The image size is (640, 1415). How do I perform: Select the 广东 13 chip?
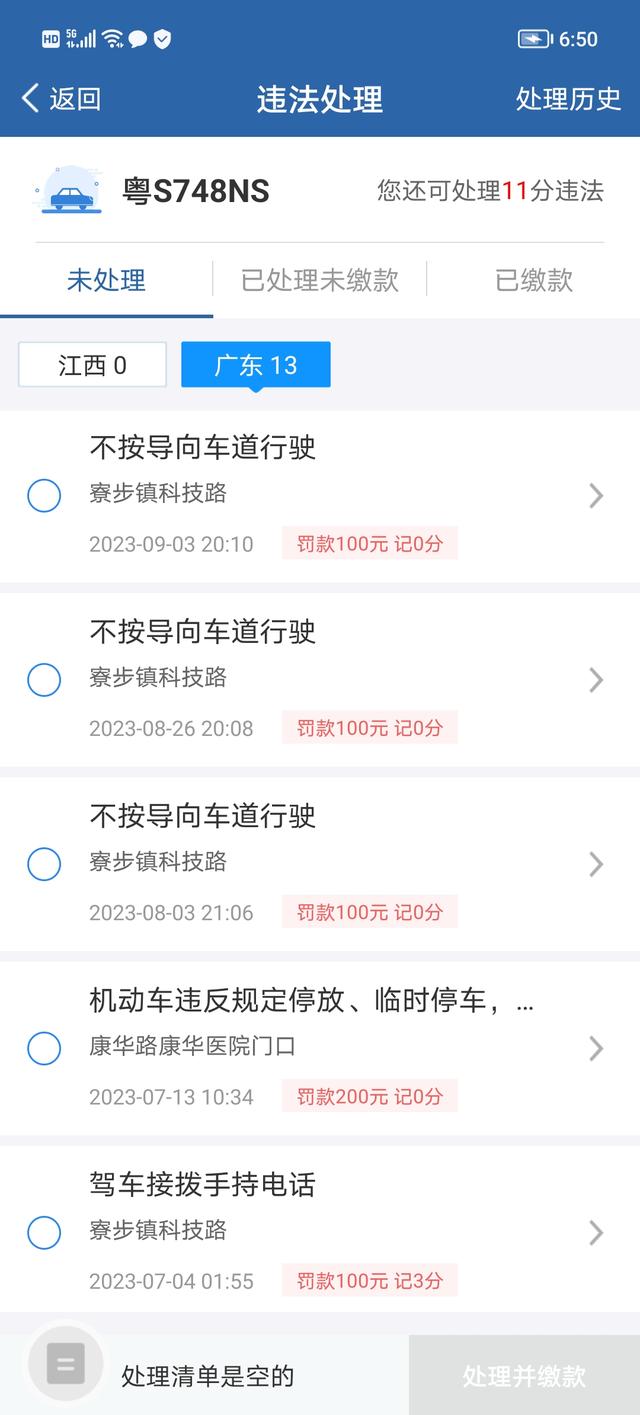256,365
